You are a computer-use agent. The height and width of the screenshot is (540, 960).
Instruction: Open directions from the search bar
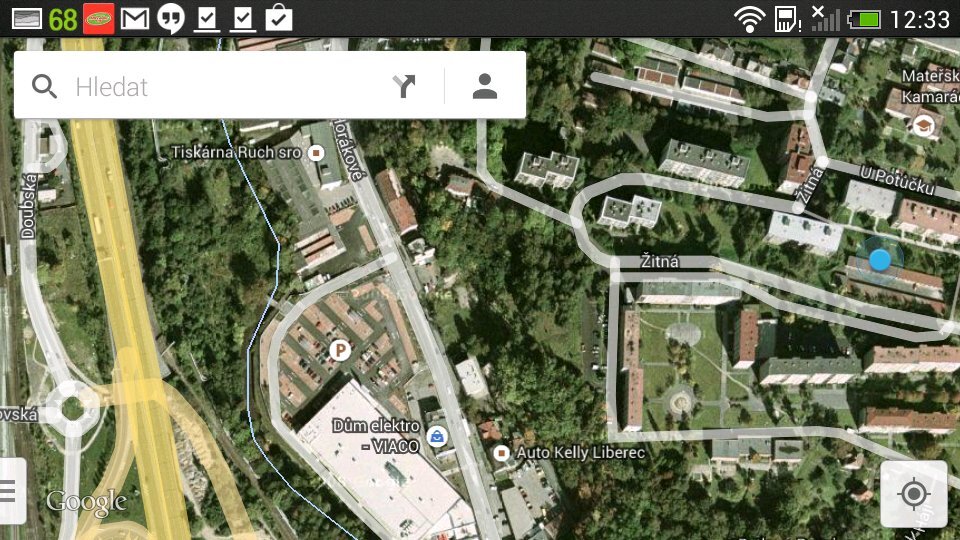[x=403, y=86]
